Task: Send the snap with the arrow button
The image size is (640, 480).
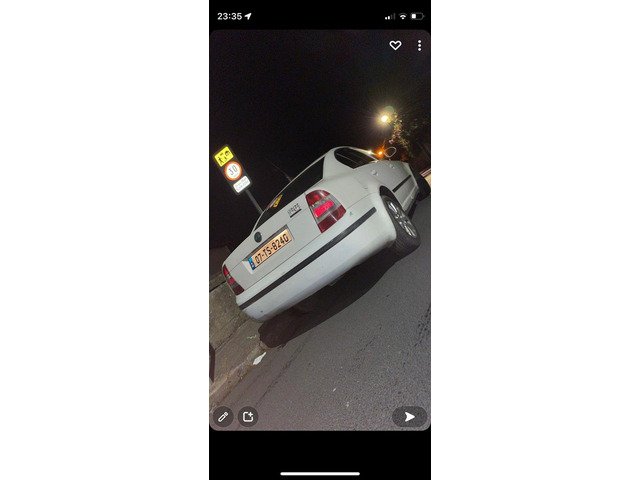Action: pos(409,416)
